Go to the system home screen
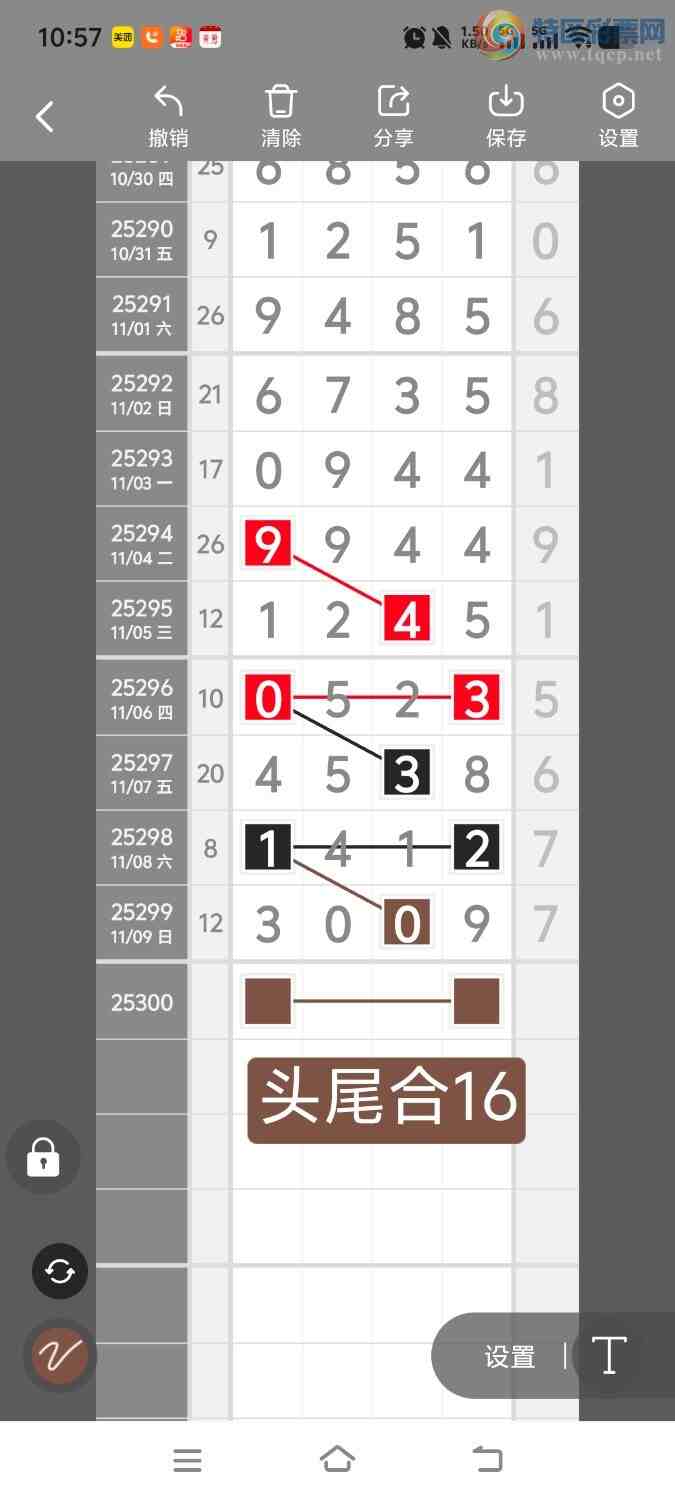Viewport: 675px width, 1500px height. [x=337, y=1460]
